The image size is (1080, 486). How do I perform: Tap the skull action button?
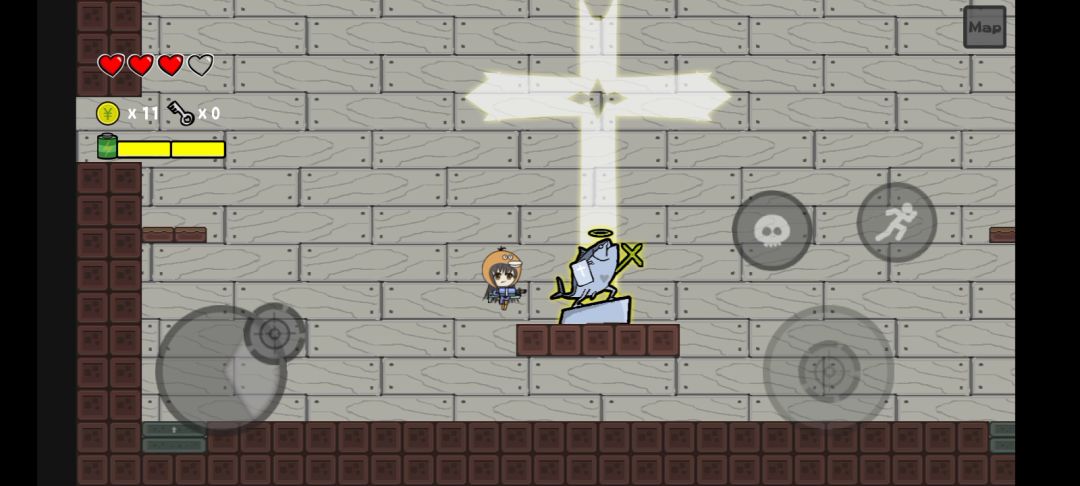click(772, 231)
